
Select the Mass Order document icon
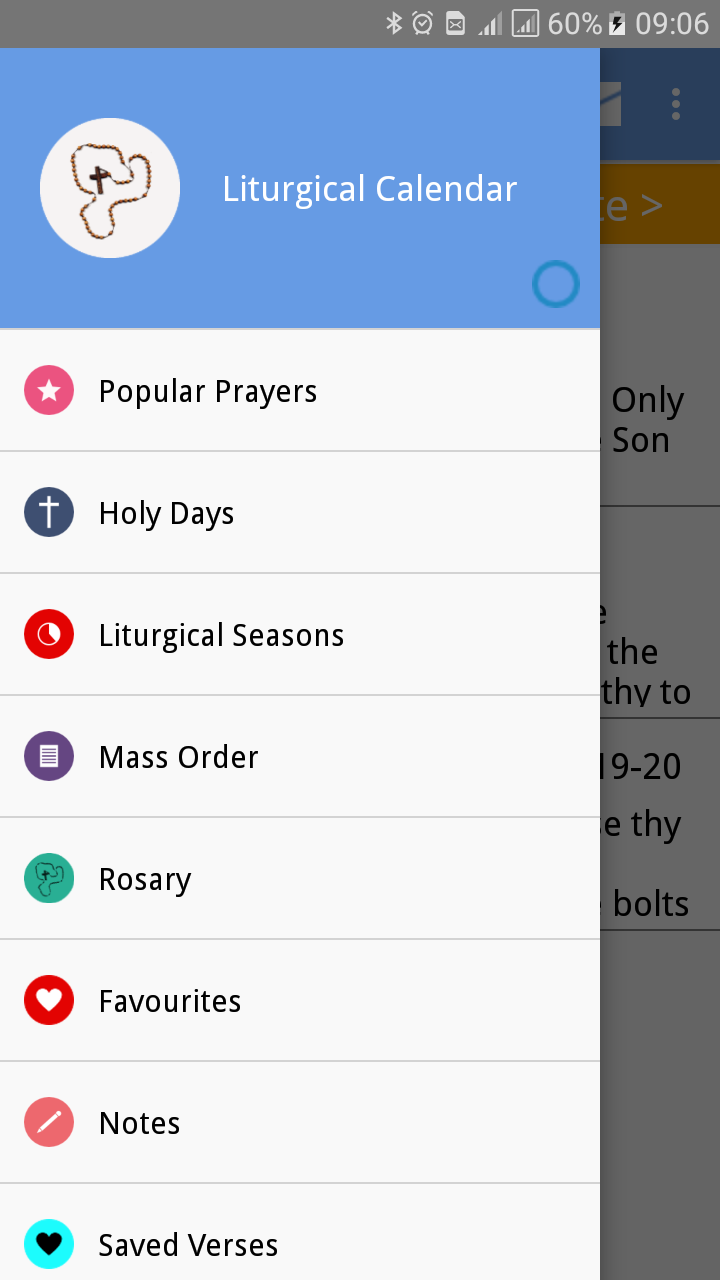coord(48,756)
